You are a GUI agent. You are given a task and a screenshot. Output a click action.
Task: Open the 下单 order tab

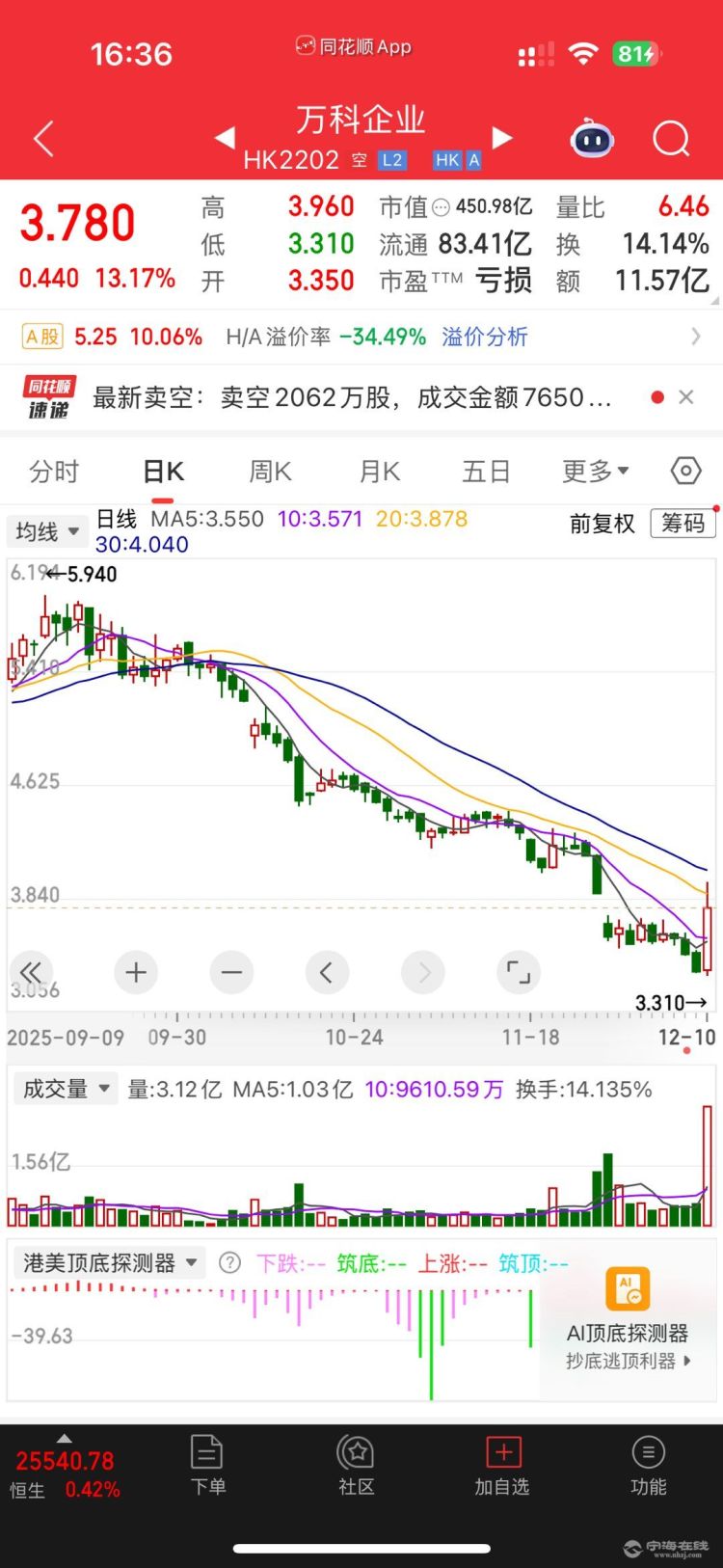click(x=208, y=1466)
